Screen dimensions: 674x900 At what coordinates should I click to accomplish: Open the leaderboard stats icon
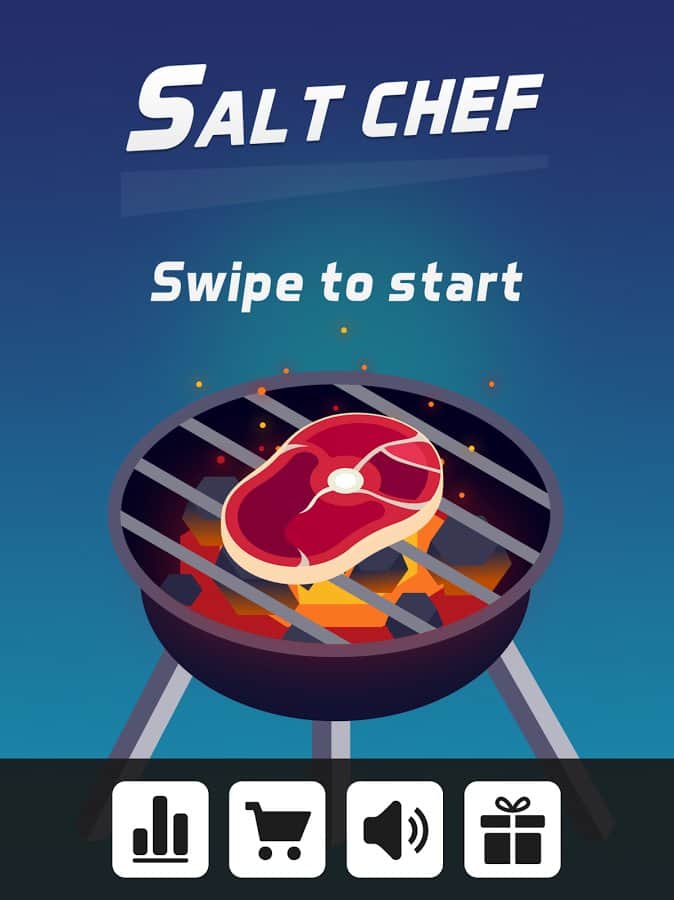click(160, 829)
